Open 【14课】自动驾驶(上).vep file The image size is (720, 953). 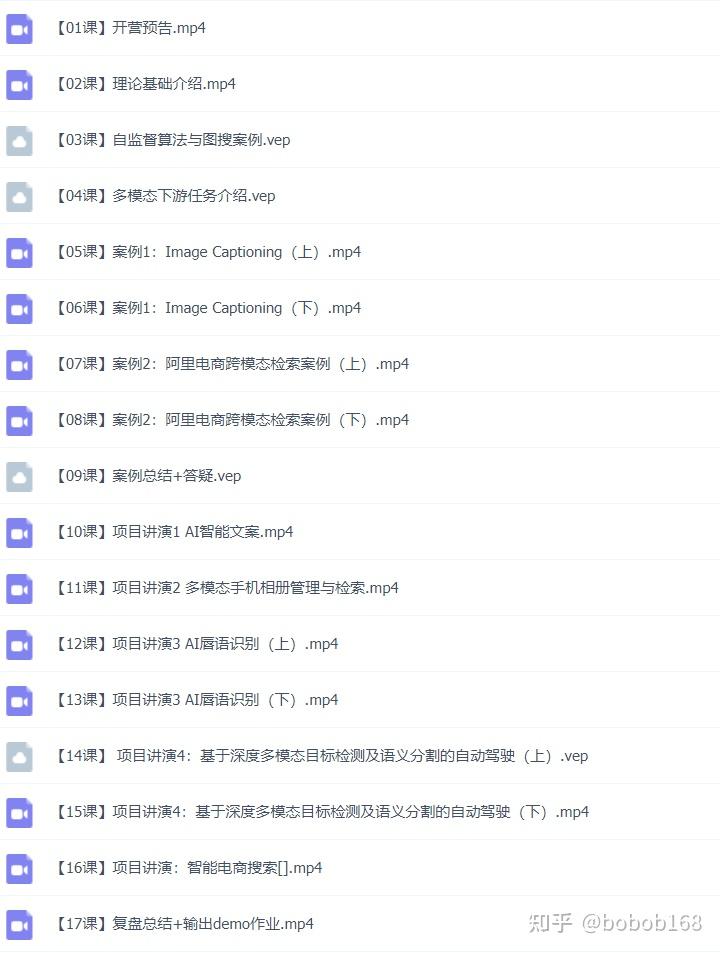click(x=322, y=756)
